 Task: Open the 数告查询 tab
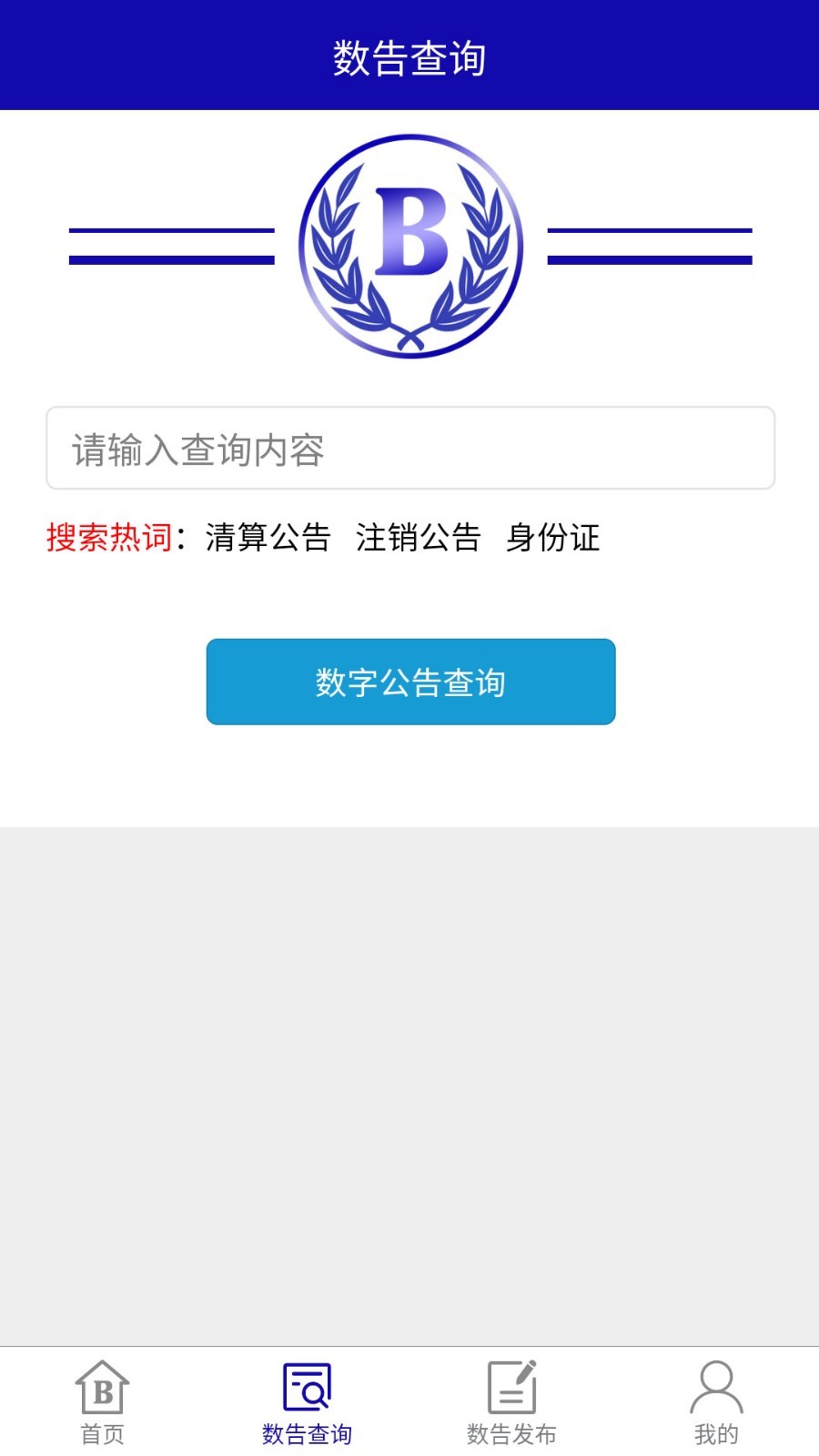(x=307, y=1402)
